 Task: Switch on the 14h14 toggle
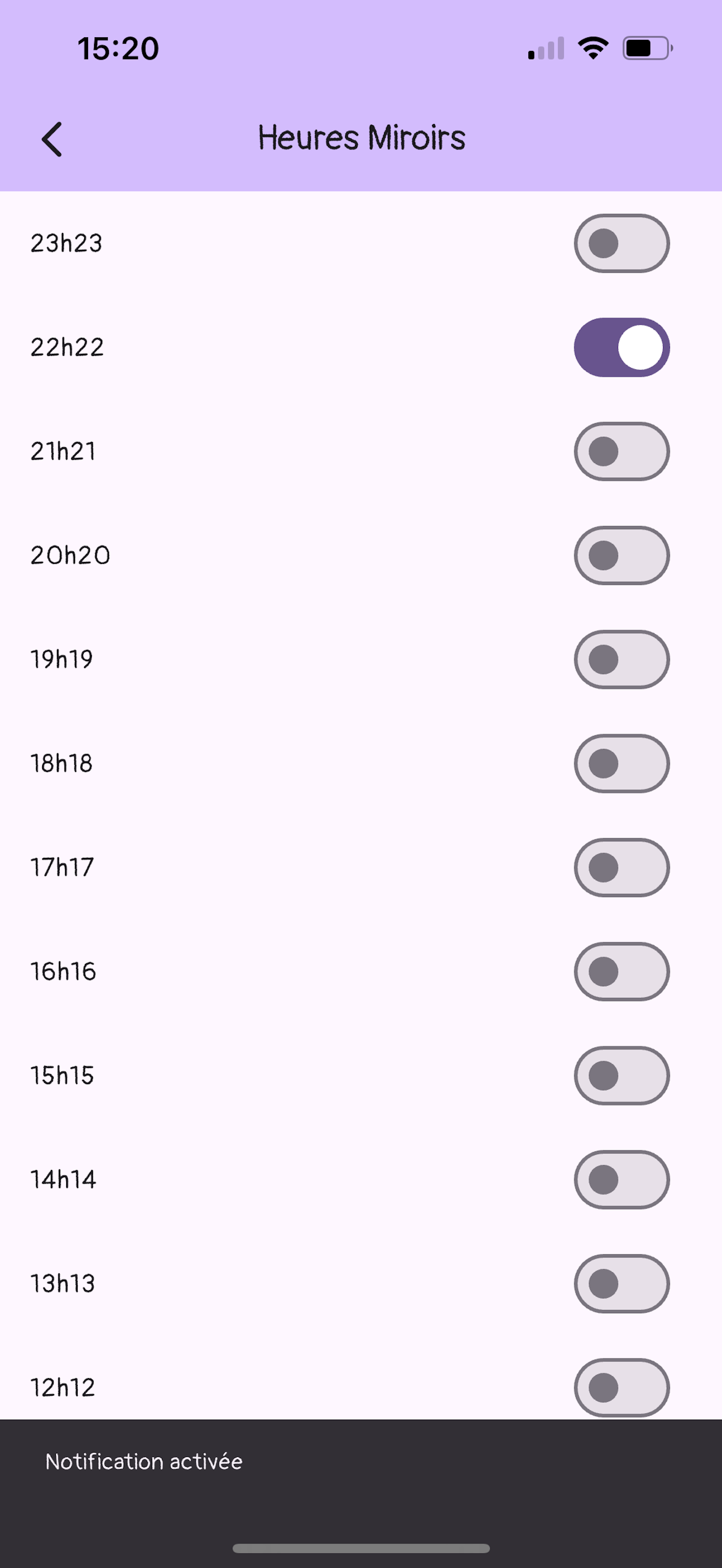click(x=621, y=1180)
